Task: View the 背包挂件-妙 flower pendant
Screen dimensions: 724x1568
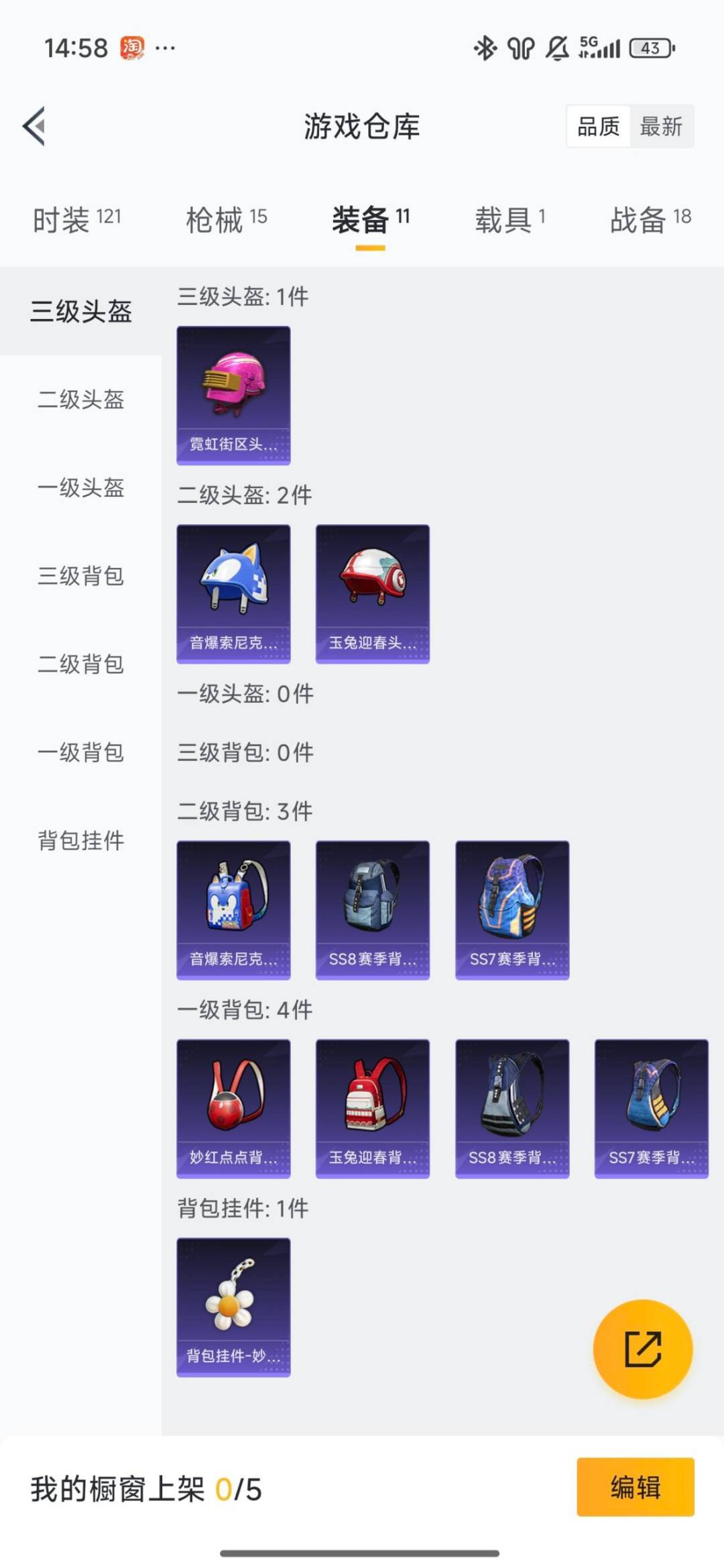Action: point(233,1306)
